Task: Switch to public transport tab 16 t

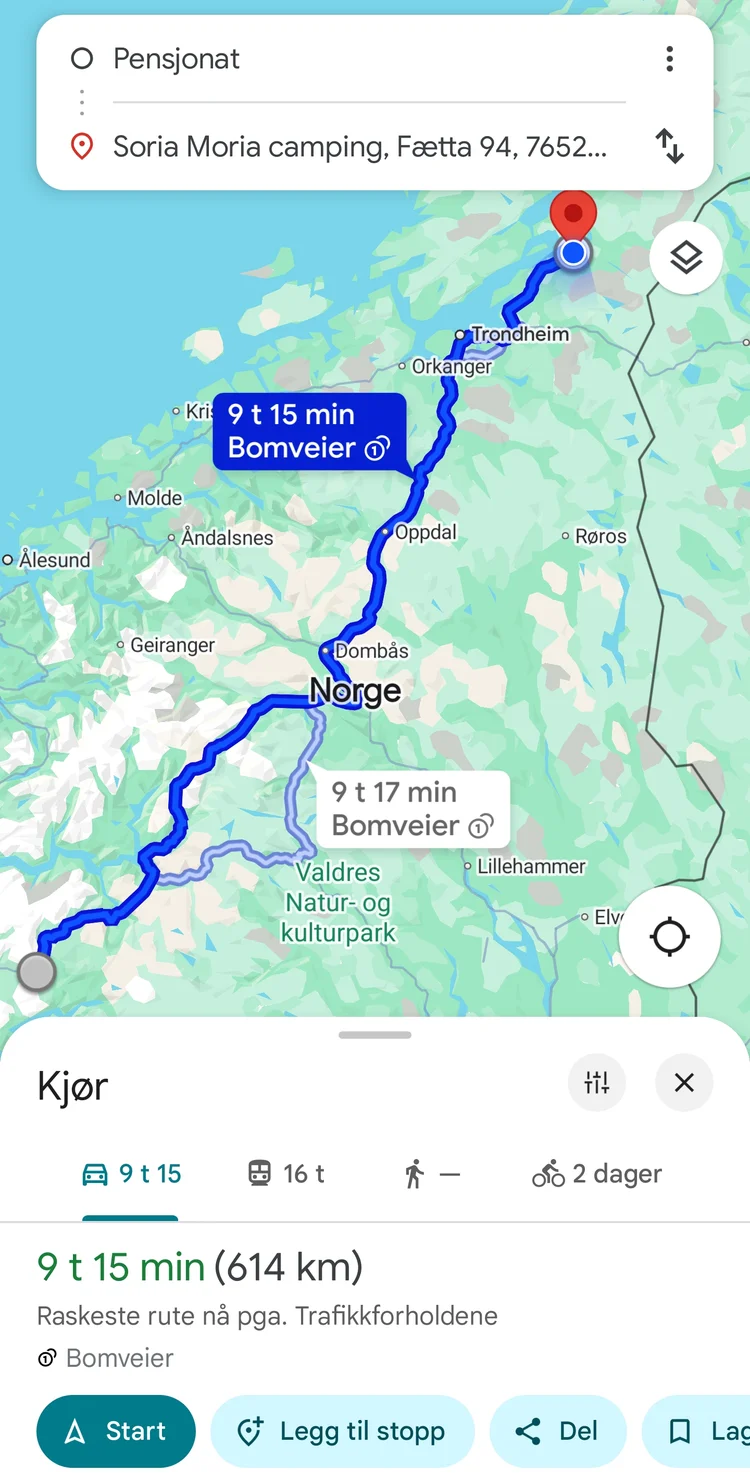Action: [286, 1174]
